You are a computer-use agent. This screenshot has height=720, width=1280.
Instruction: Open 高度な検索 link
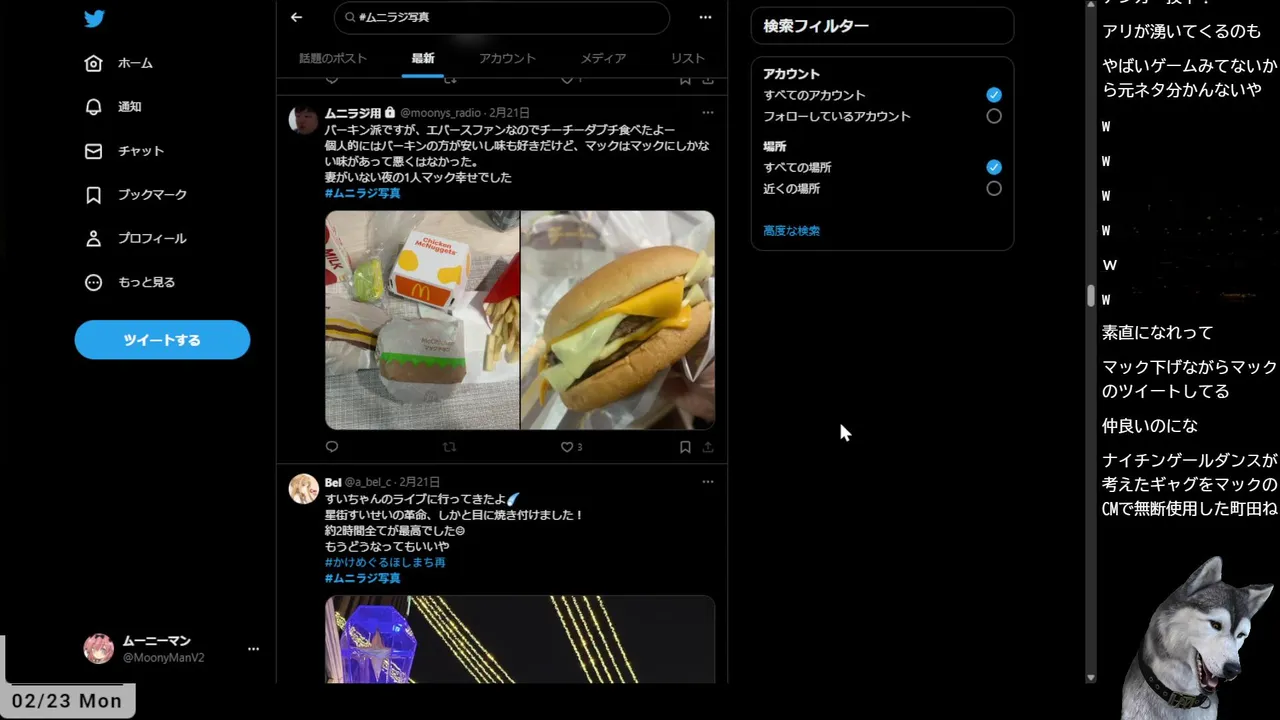791,231
